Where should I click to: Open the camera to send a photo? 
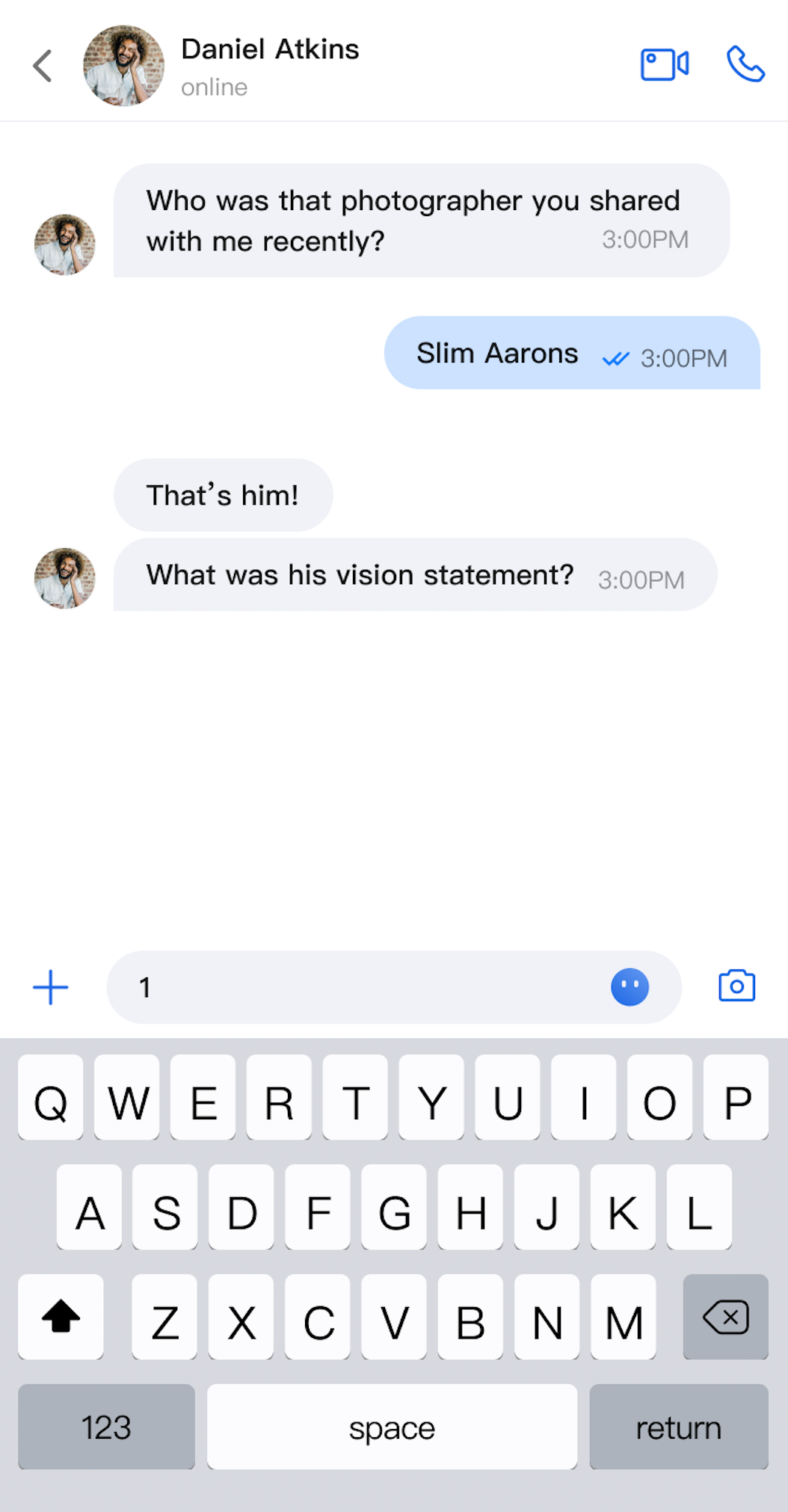point(736,986)
